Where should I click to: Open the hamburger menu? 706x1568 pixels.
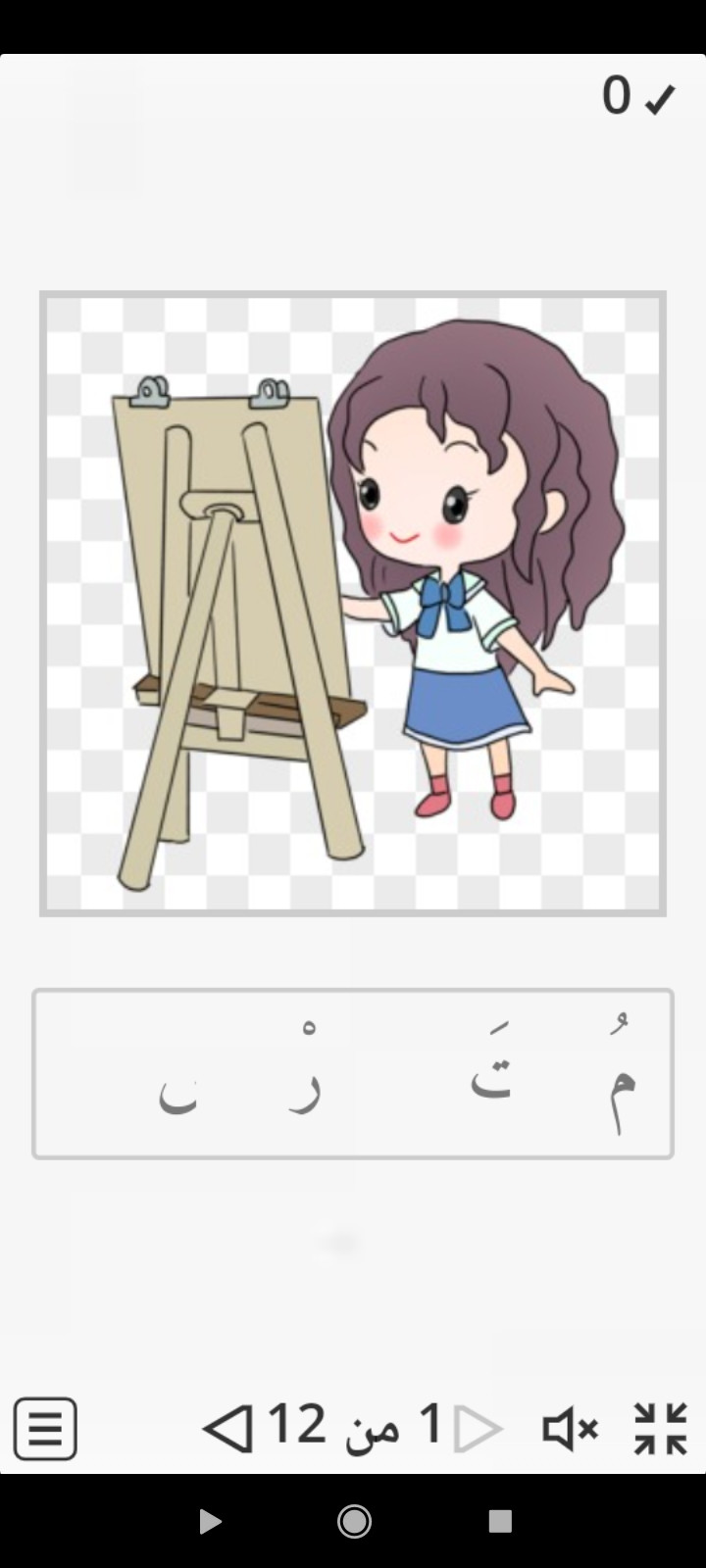tap(45, 1428)
